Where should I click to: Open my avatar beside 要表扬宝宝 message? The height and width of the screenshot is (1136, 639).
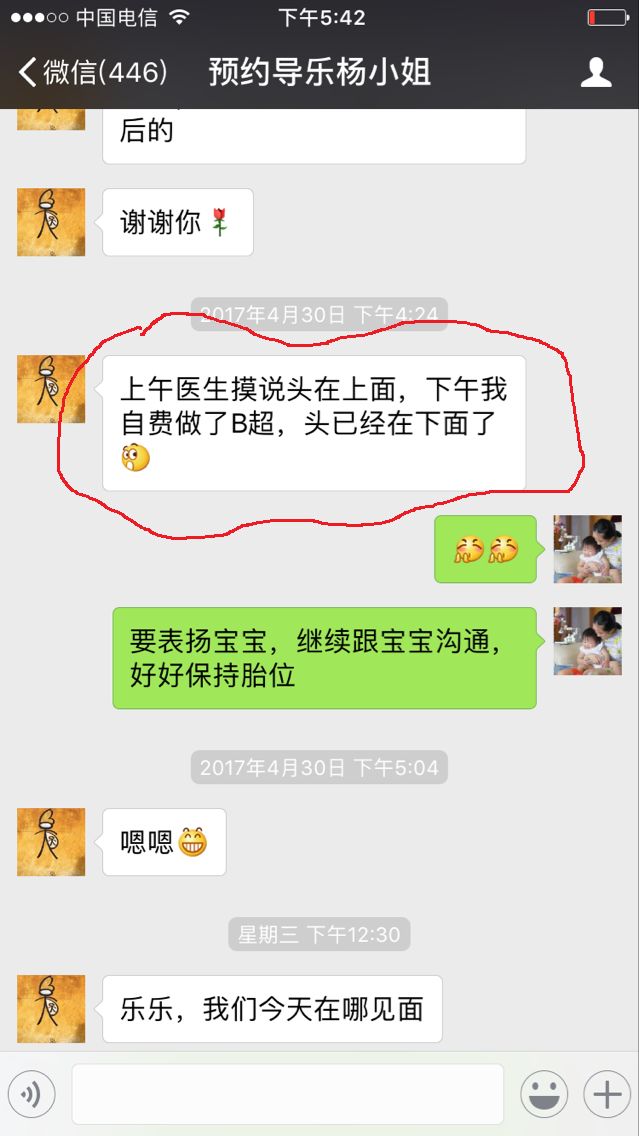pyautogui.click(x=588, y=641)
